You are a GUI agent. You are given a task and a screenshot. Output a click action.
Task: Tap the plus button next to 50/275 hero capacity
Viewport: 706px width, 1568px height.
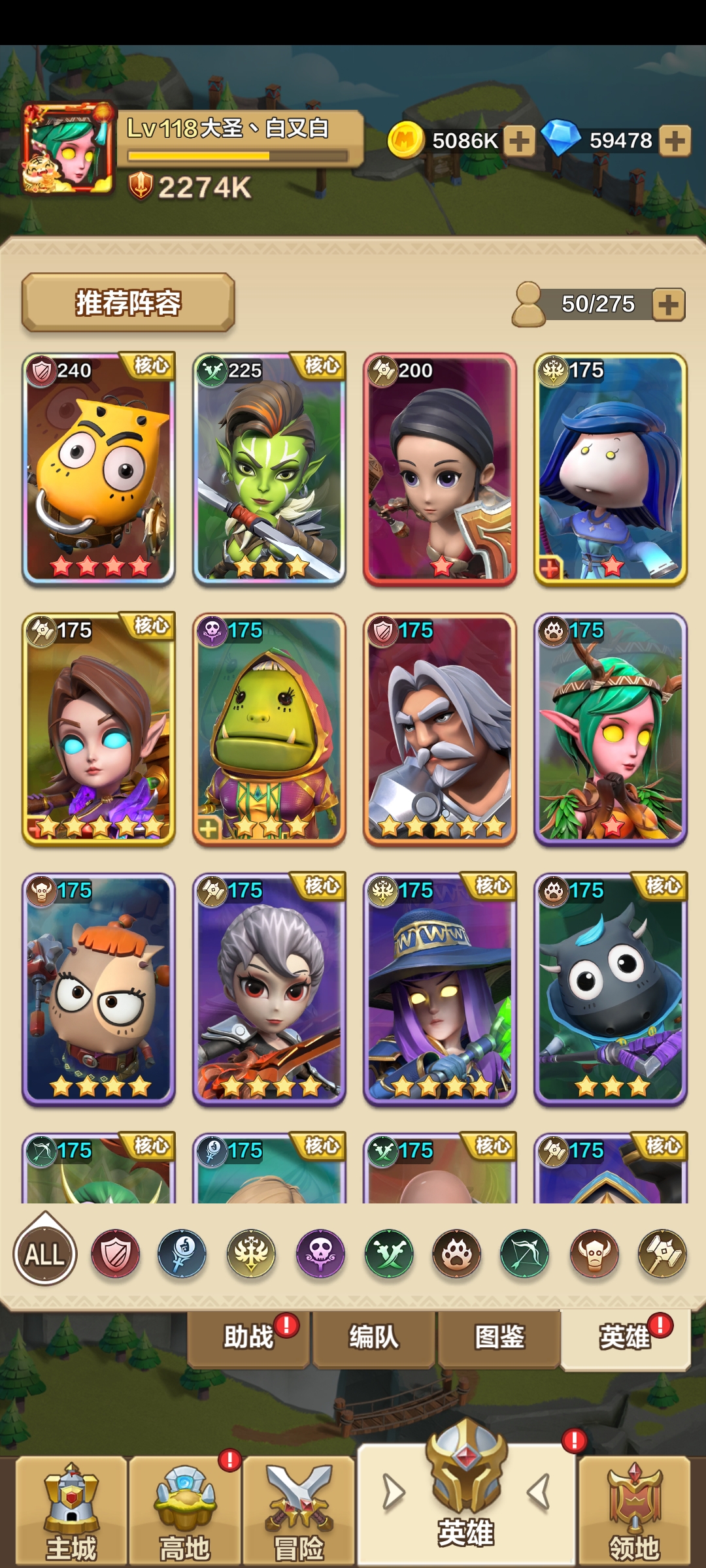(668, 304)
